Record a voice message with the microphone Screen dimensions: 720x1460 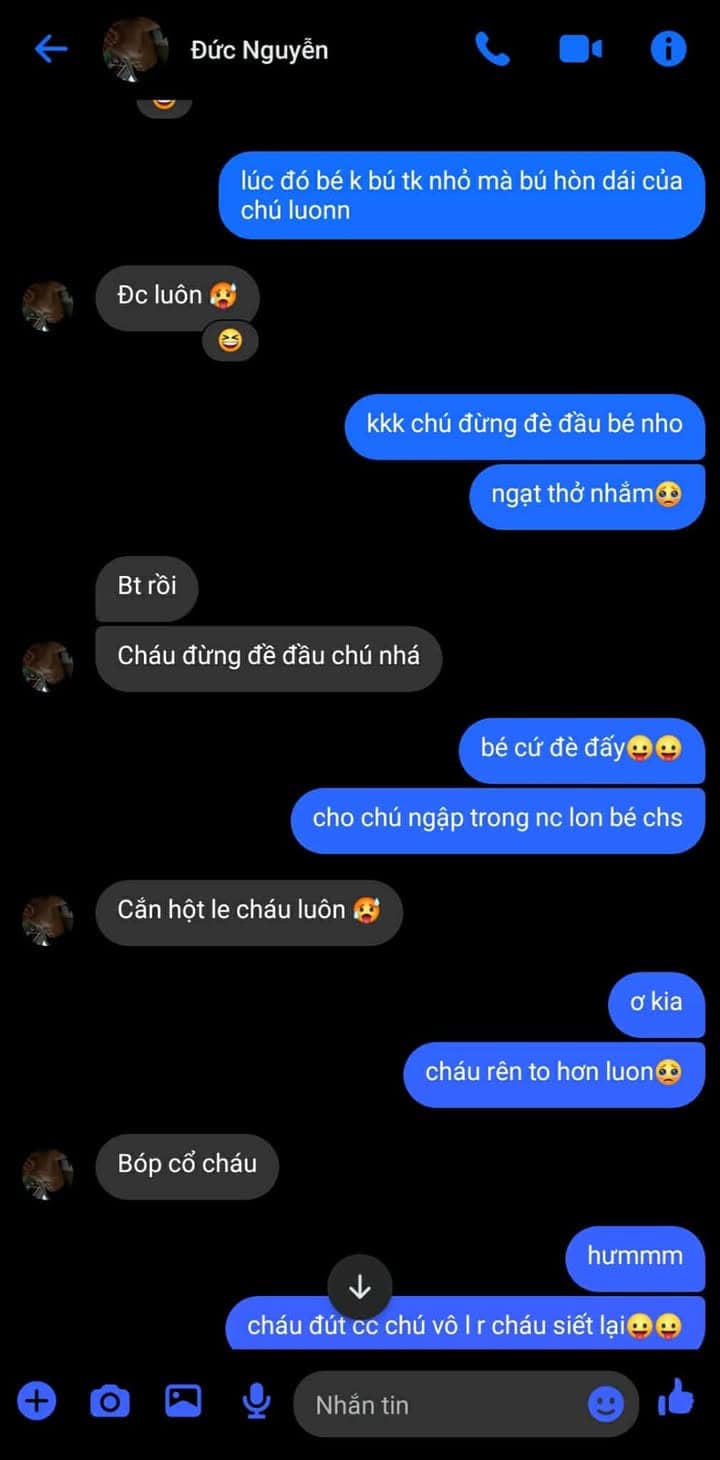[256, 1402]
